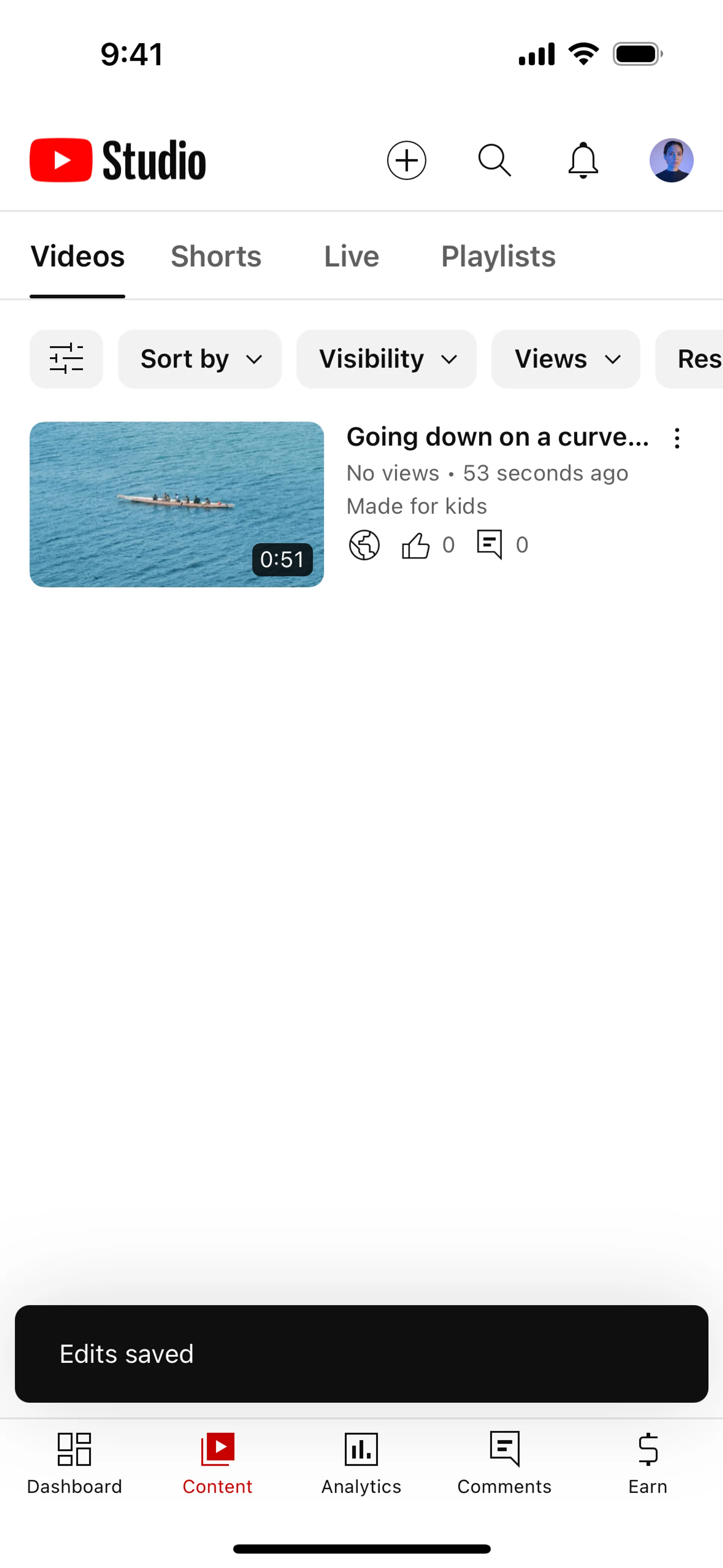The image size is (723, 1568).
Task: Open the account profile avatar
Action: [671, 161]
